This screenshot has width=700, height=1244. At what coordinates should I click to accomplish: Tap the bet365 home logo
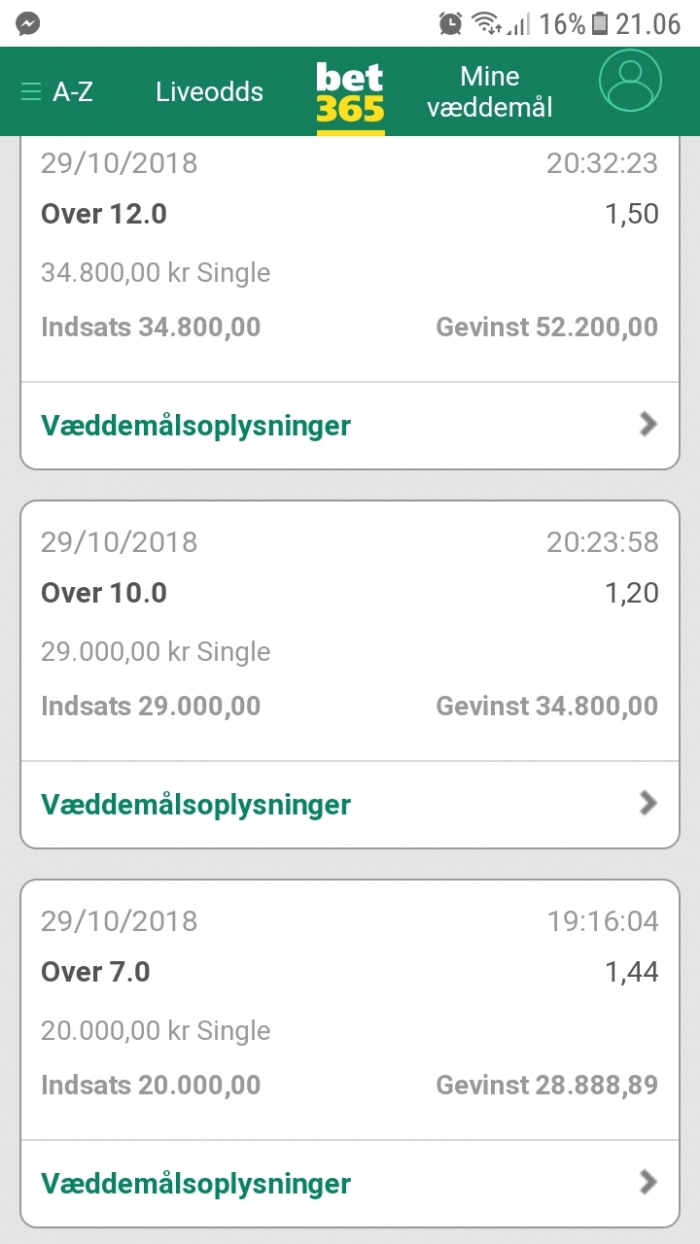tap(350, 92)
